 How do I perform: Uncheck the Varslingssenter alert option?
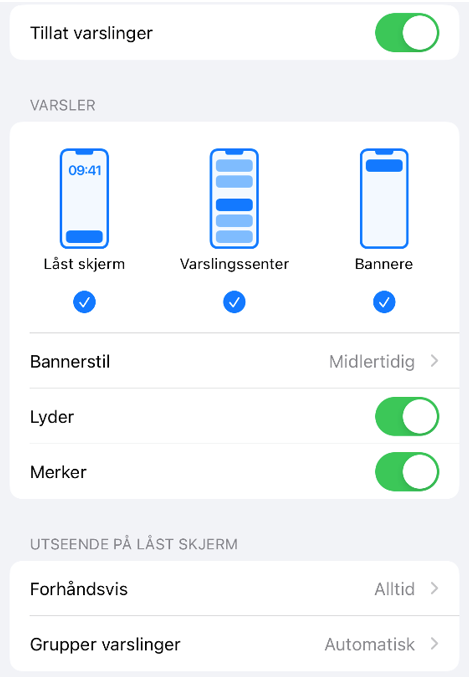234,302
